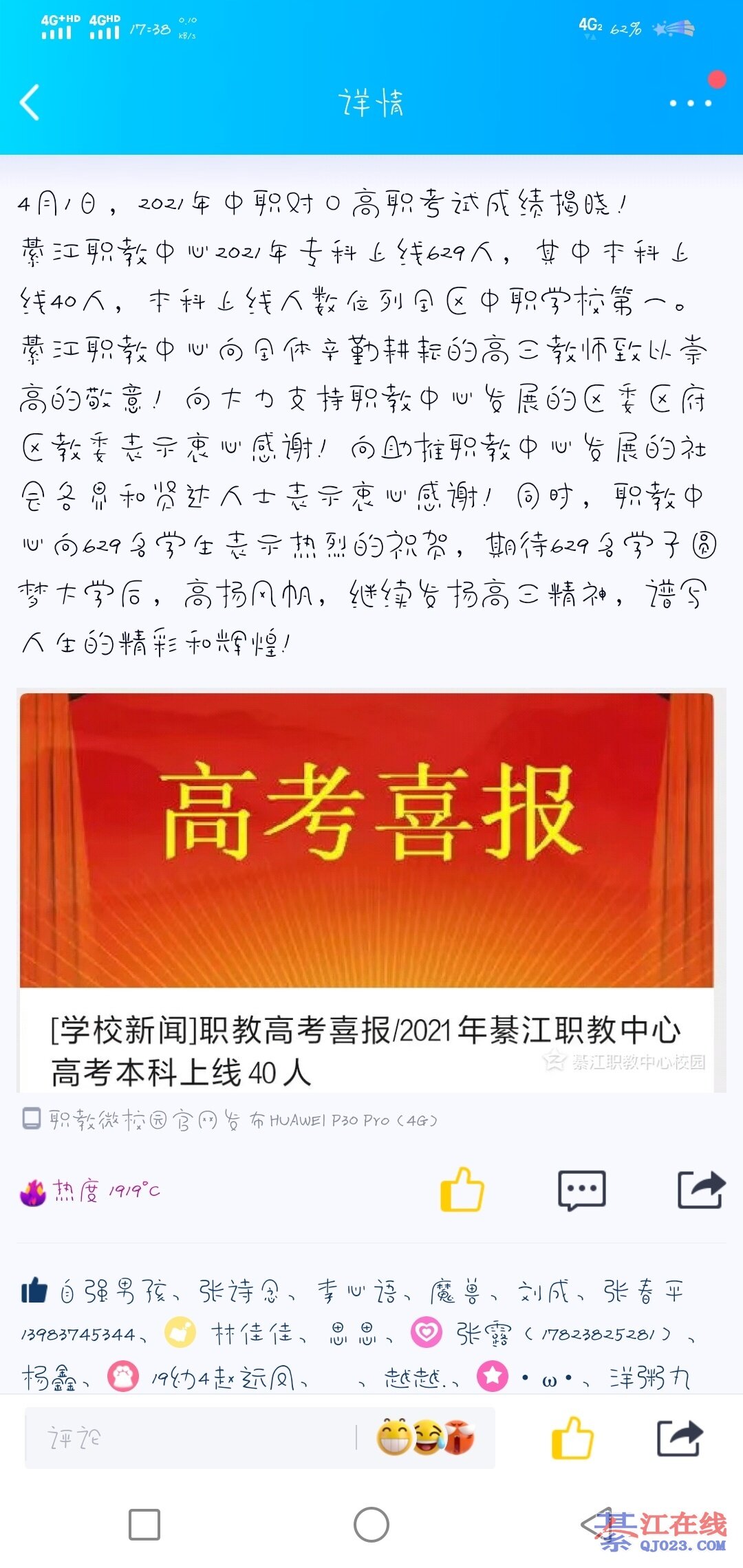Open liker 李心语's profile
The image size is (743, 1568).
tap(356, 1292)
